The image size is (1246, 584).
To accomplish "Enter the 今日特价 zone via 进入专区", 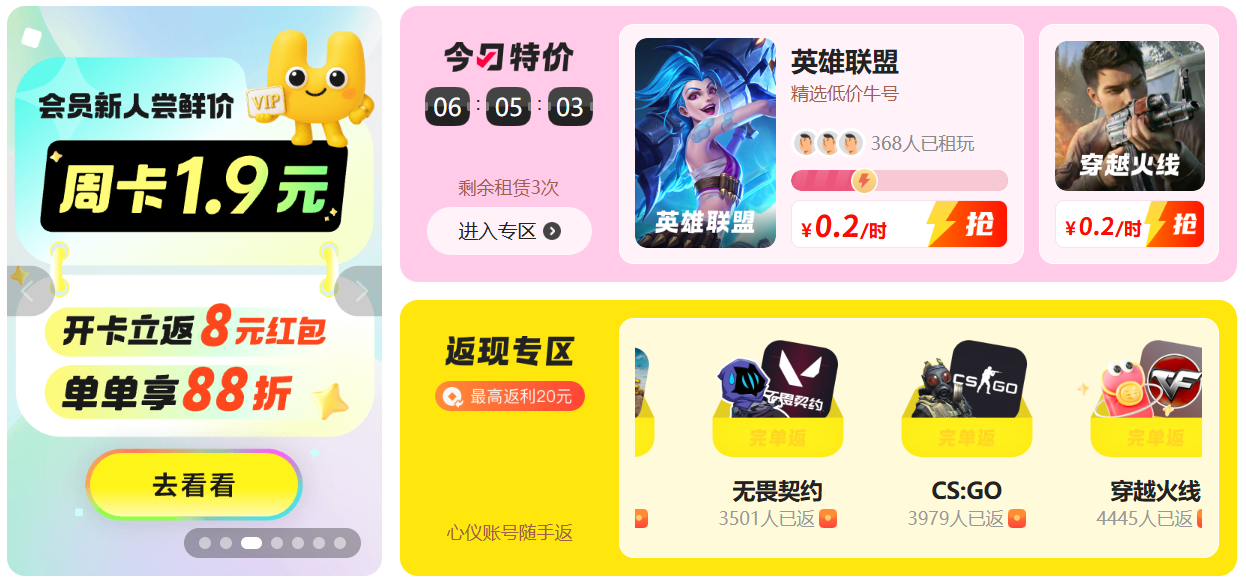I will pos(509,231).
